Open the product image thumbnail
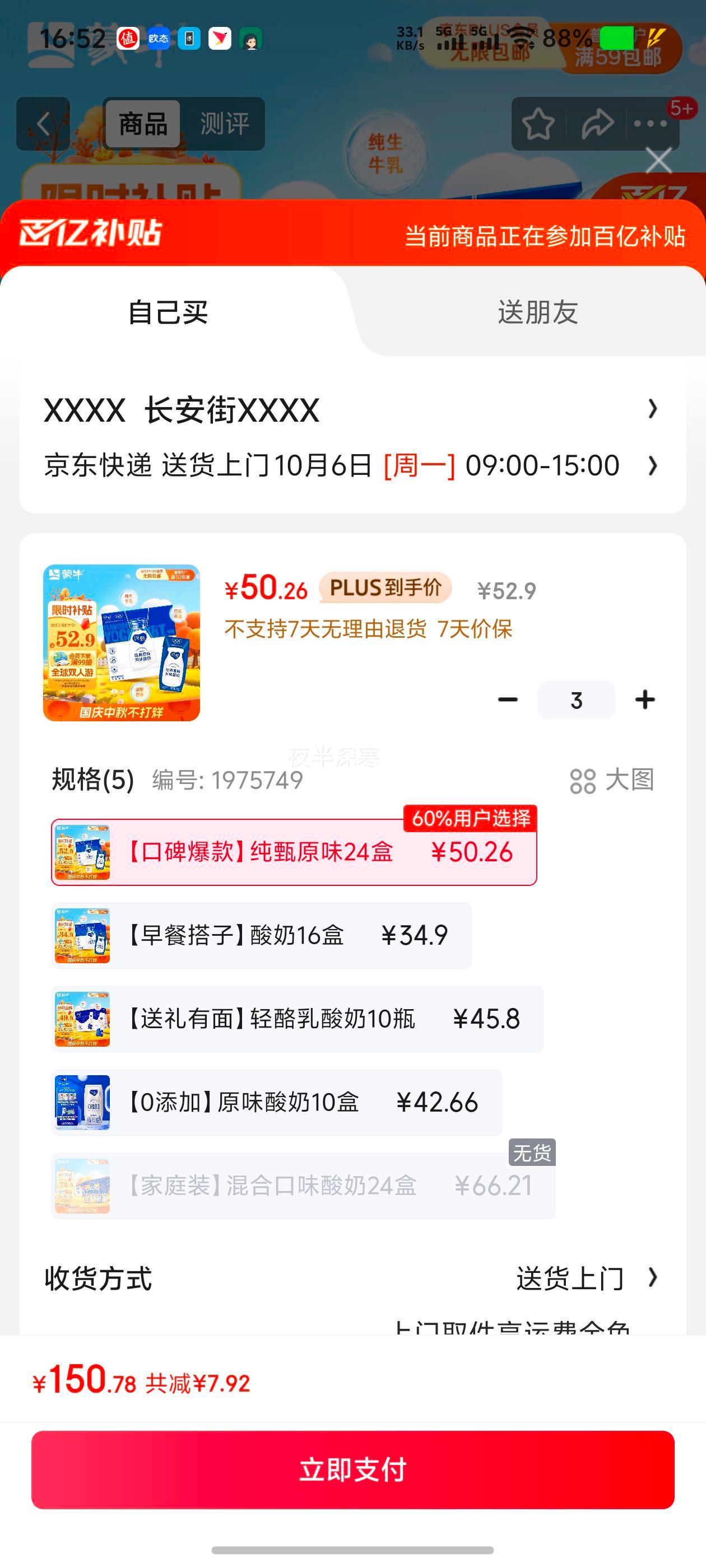 click(x=121, y=643)
